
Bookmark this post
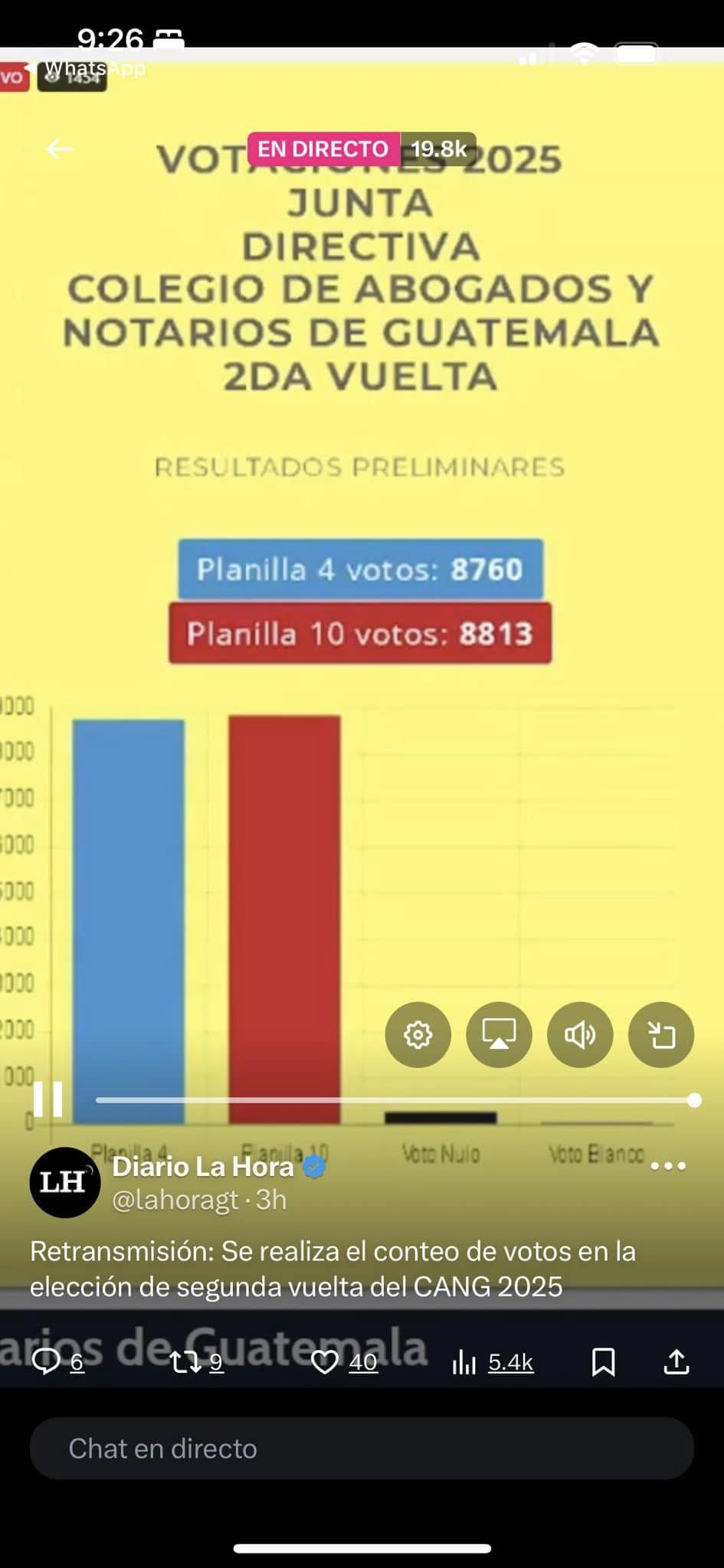click(x=603, y=1362)
